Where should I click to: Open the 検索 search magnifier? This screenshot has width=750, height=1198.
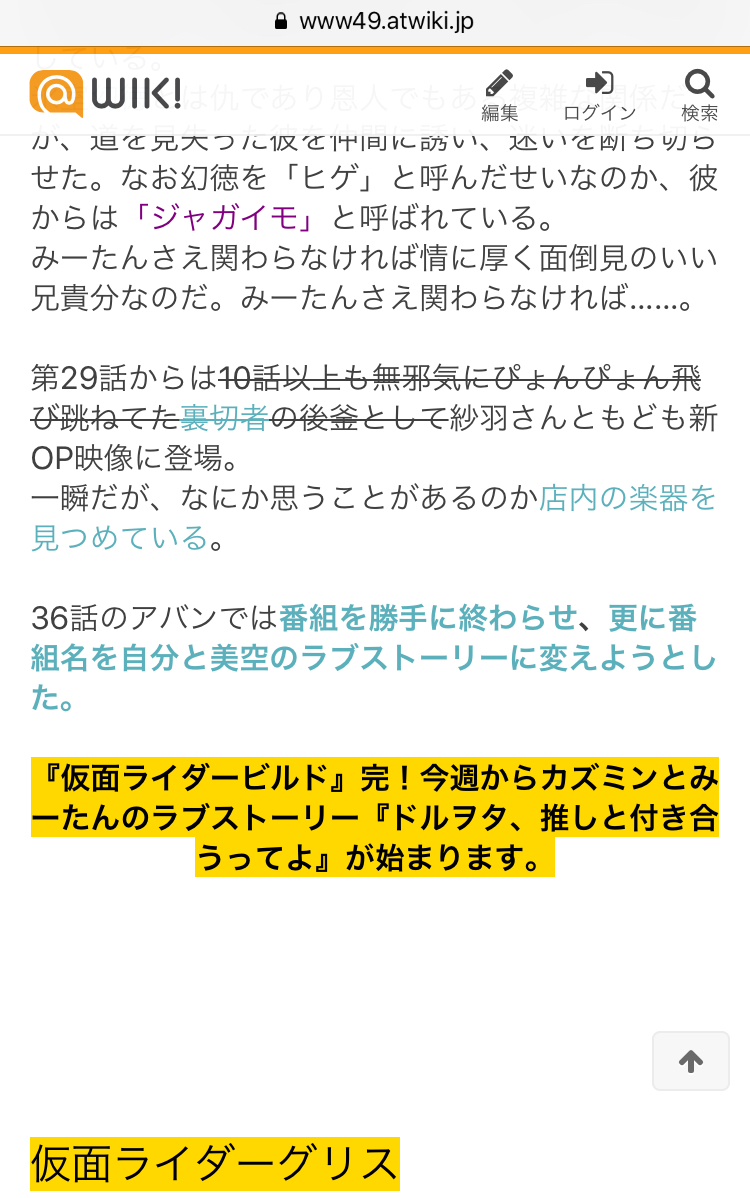(x=699, y=94)
